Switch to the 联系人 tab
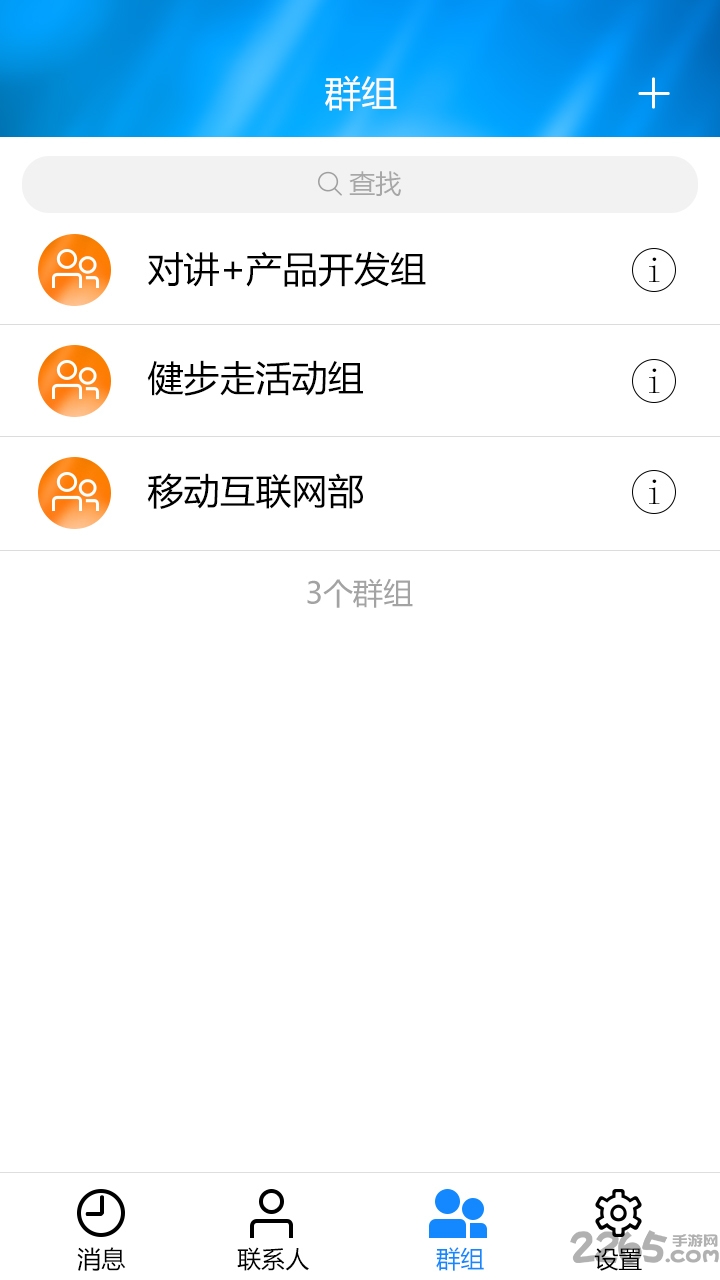 (x=270, y=1225)
